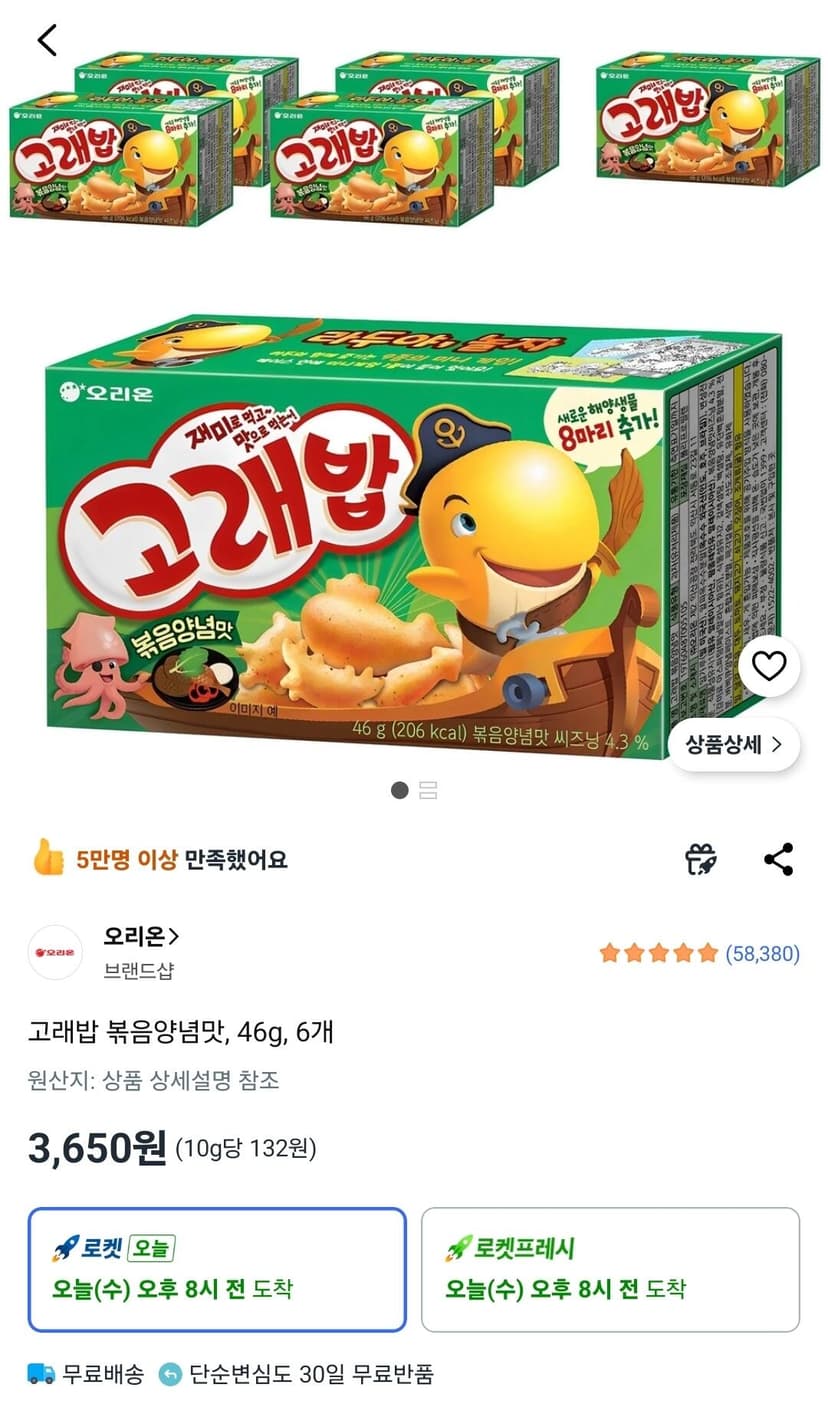
Task: Open 상품상세 product details
Action: point(734,744)
